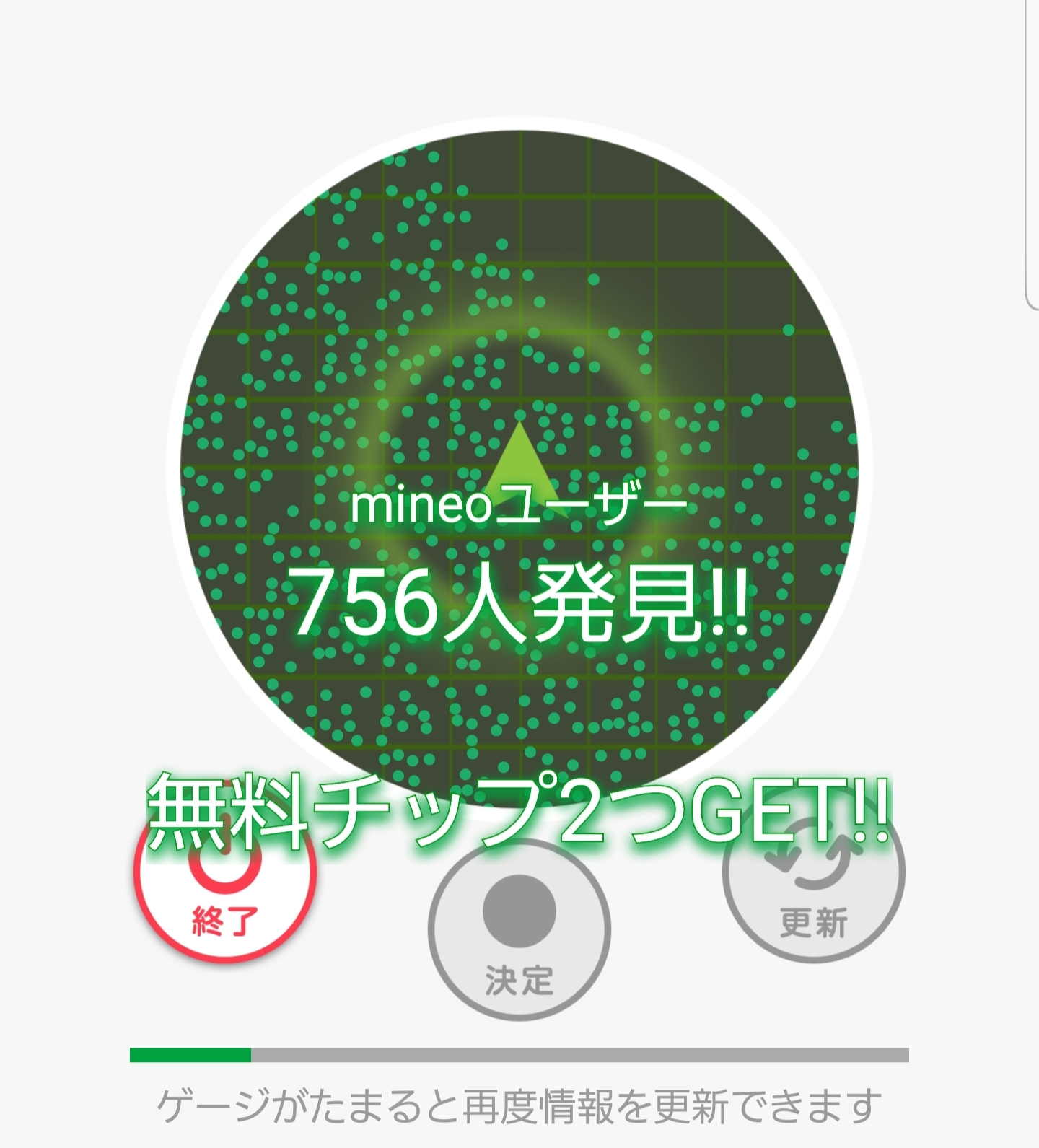
Task: Refresh the radar with 更新 button
Action: click(813, 873)
